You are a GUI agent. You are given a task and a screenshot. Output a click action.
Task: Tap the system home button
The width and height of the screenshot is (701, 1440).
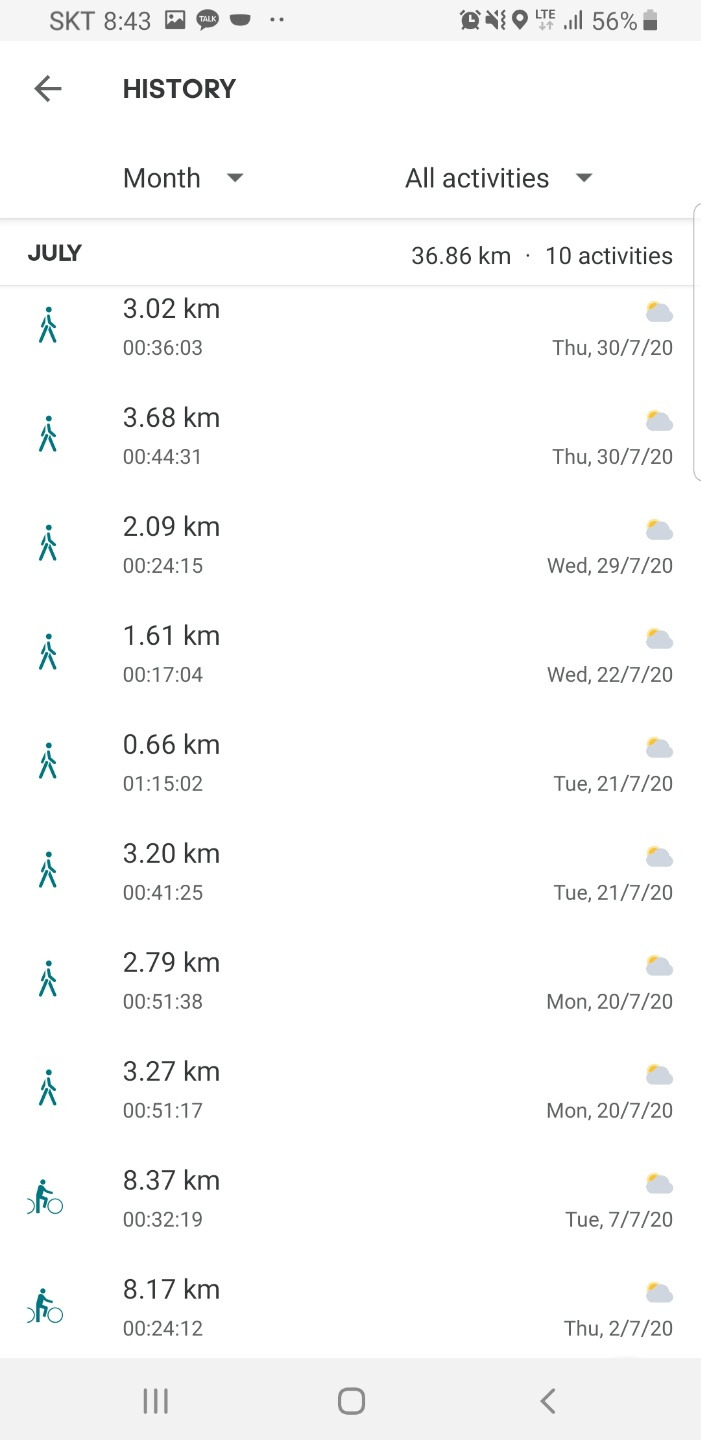point(351,1401)
